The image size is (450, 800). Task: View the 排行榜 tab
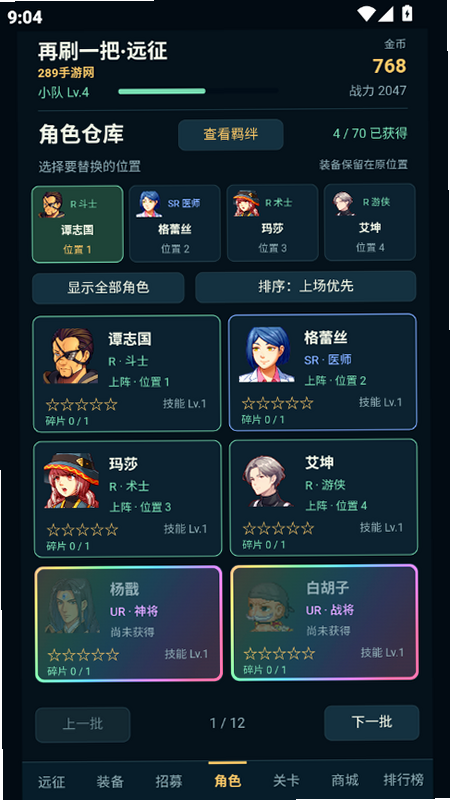tap(404, 780)
